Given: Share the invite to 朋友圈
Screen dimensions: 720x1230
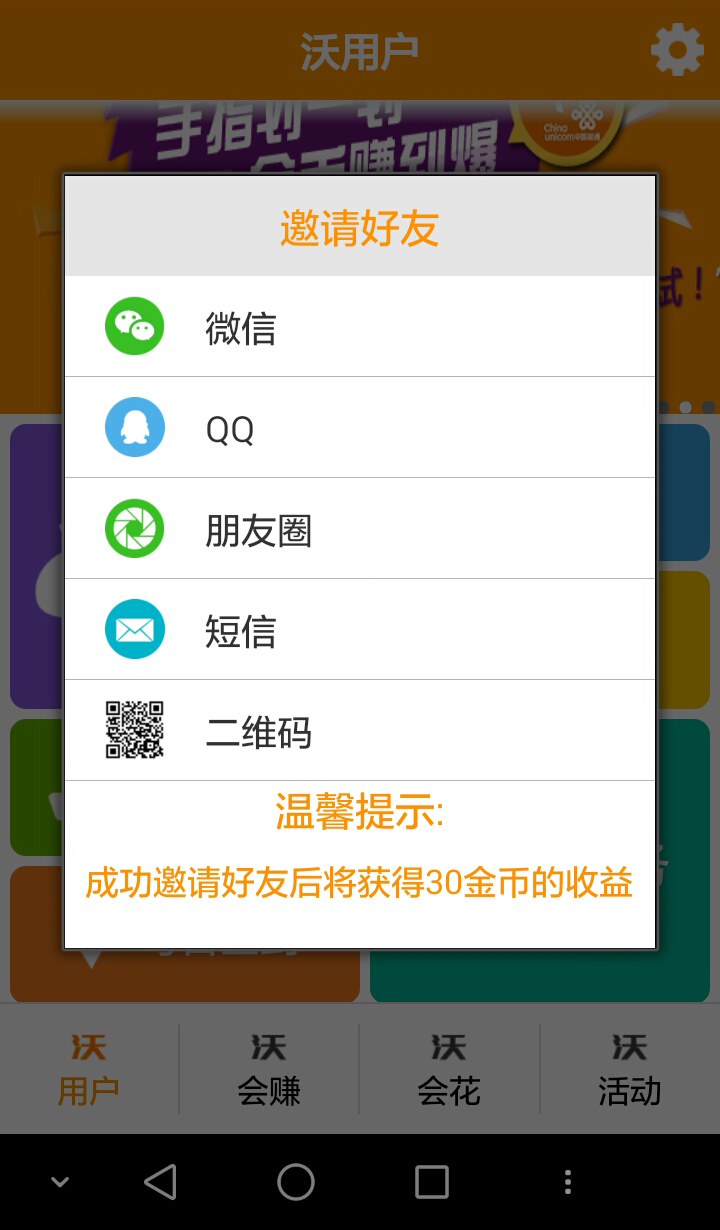Looking at the screenshot, I should click(x=360, y=529).
